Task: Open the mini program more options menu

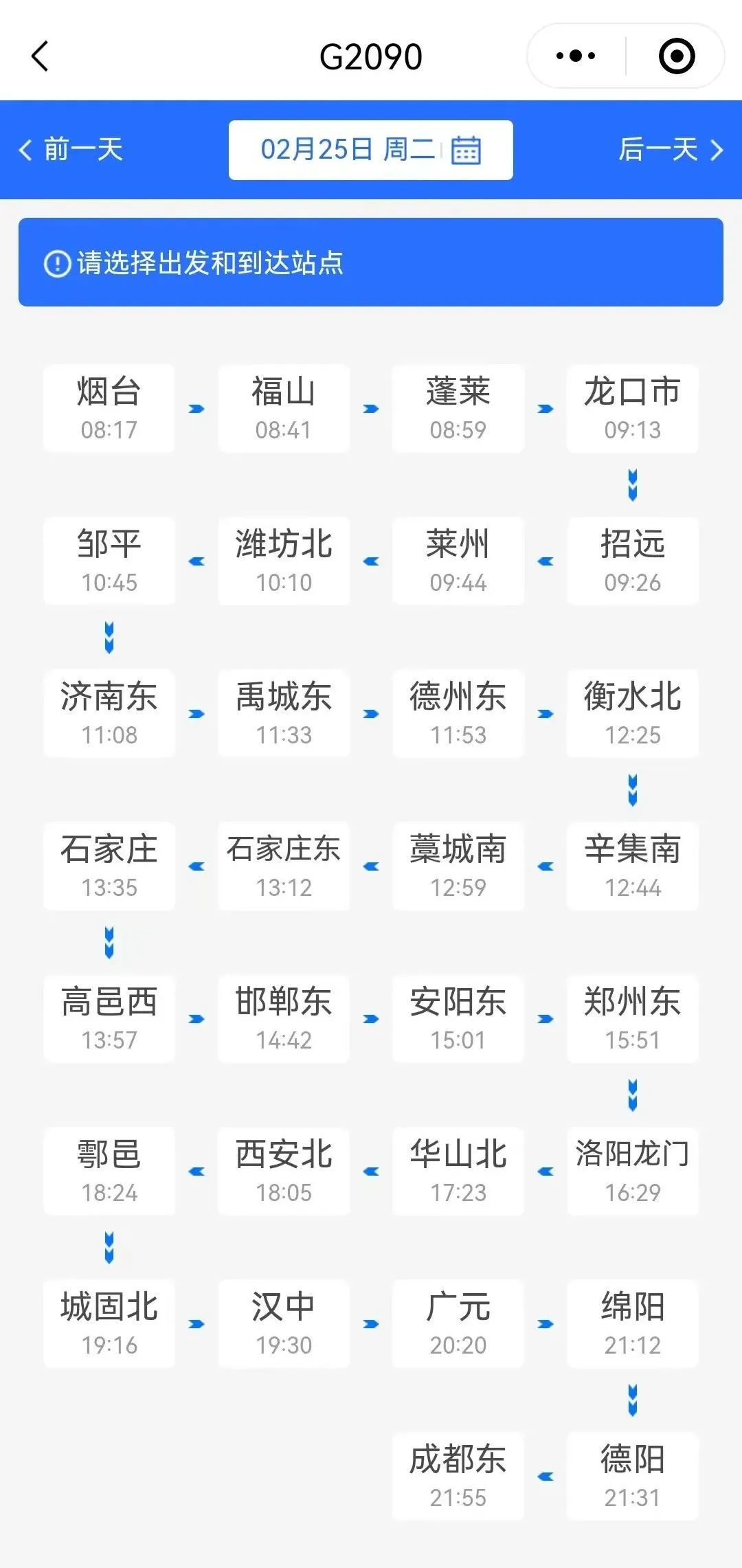Action: (x=576, y=56)
